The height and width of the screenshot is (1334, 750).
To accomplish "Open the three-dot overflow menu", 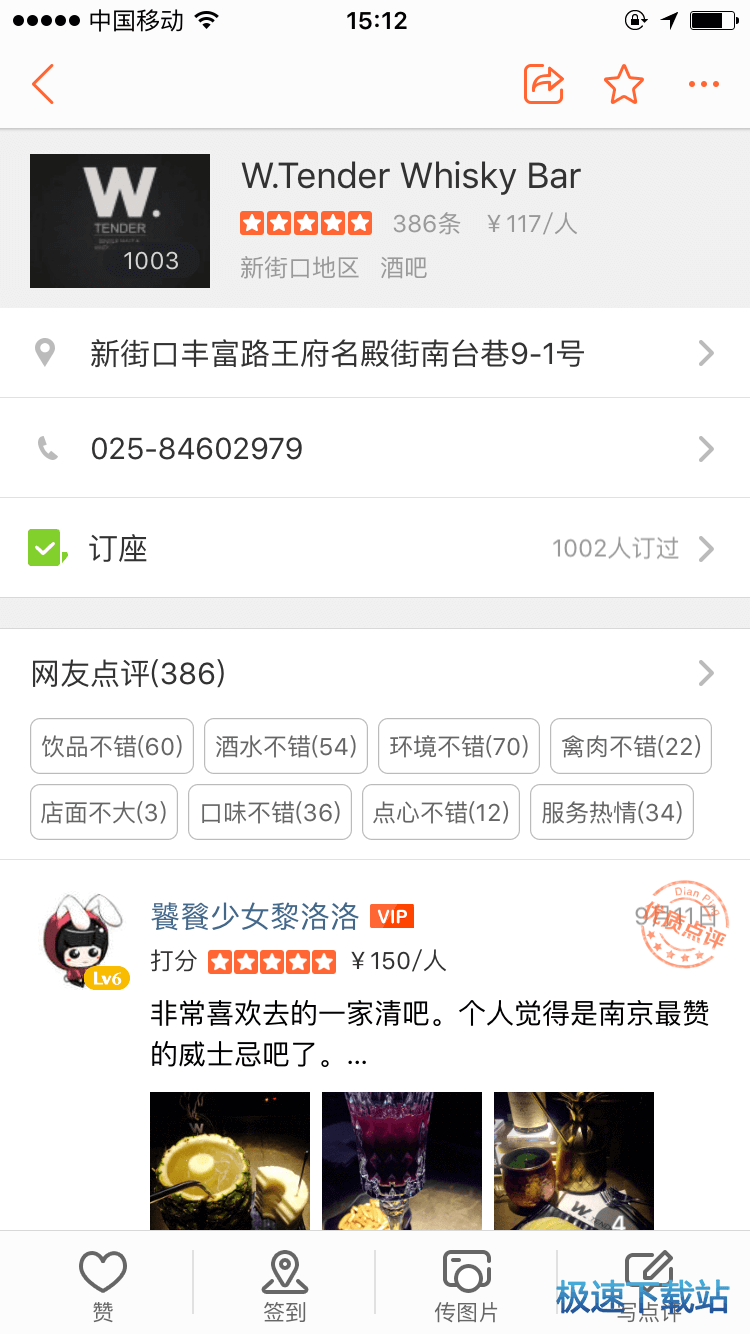I will pos(704,85).
